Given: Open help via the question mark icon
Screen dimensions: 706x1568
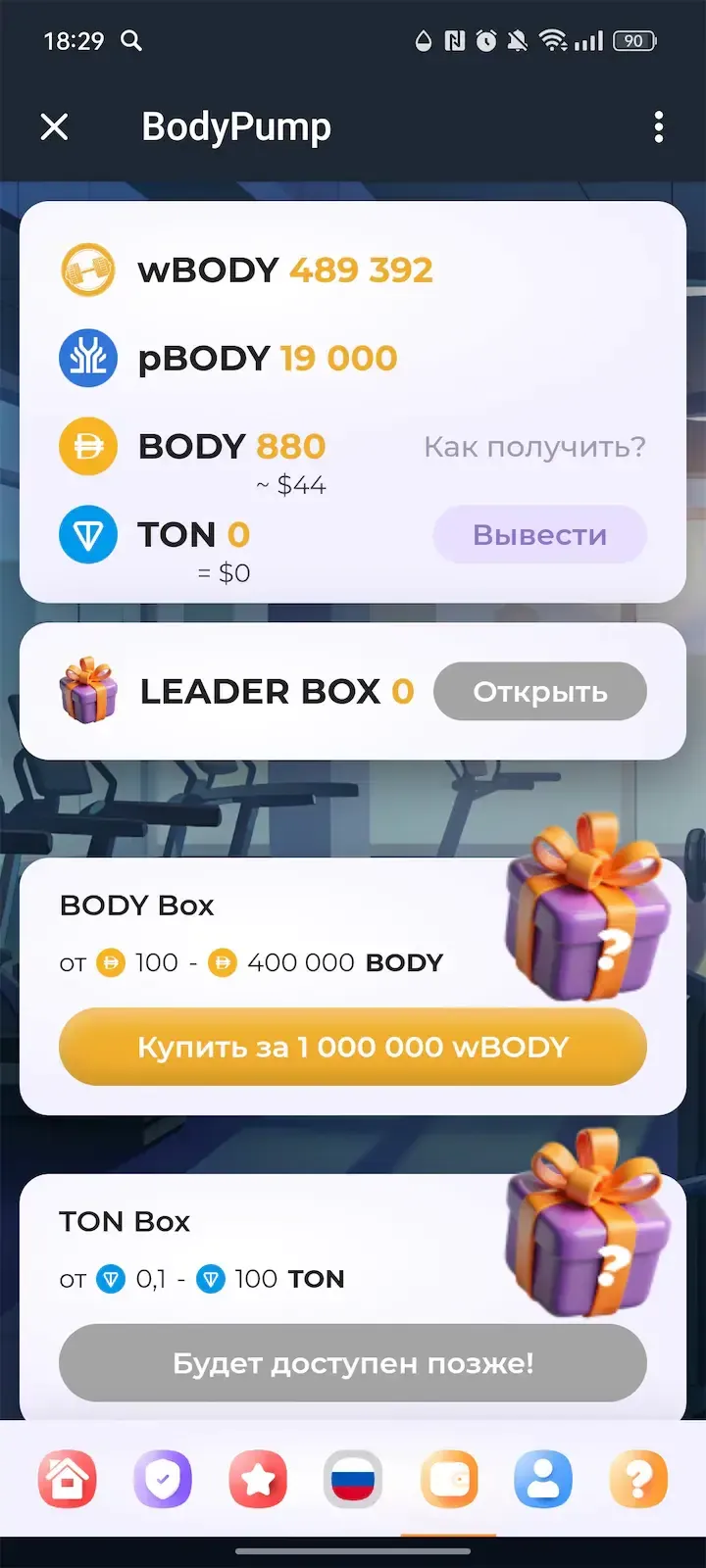Looking at the screenshot, I should [638, 1480].
